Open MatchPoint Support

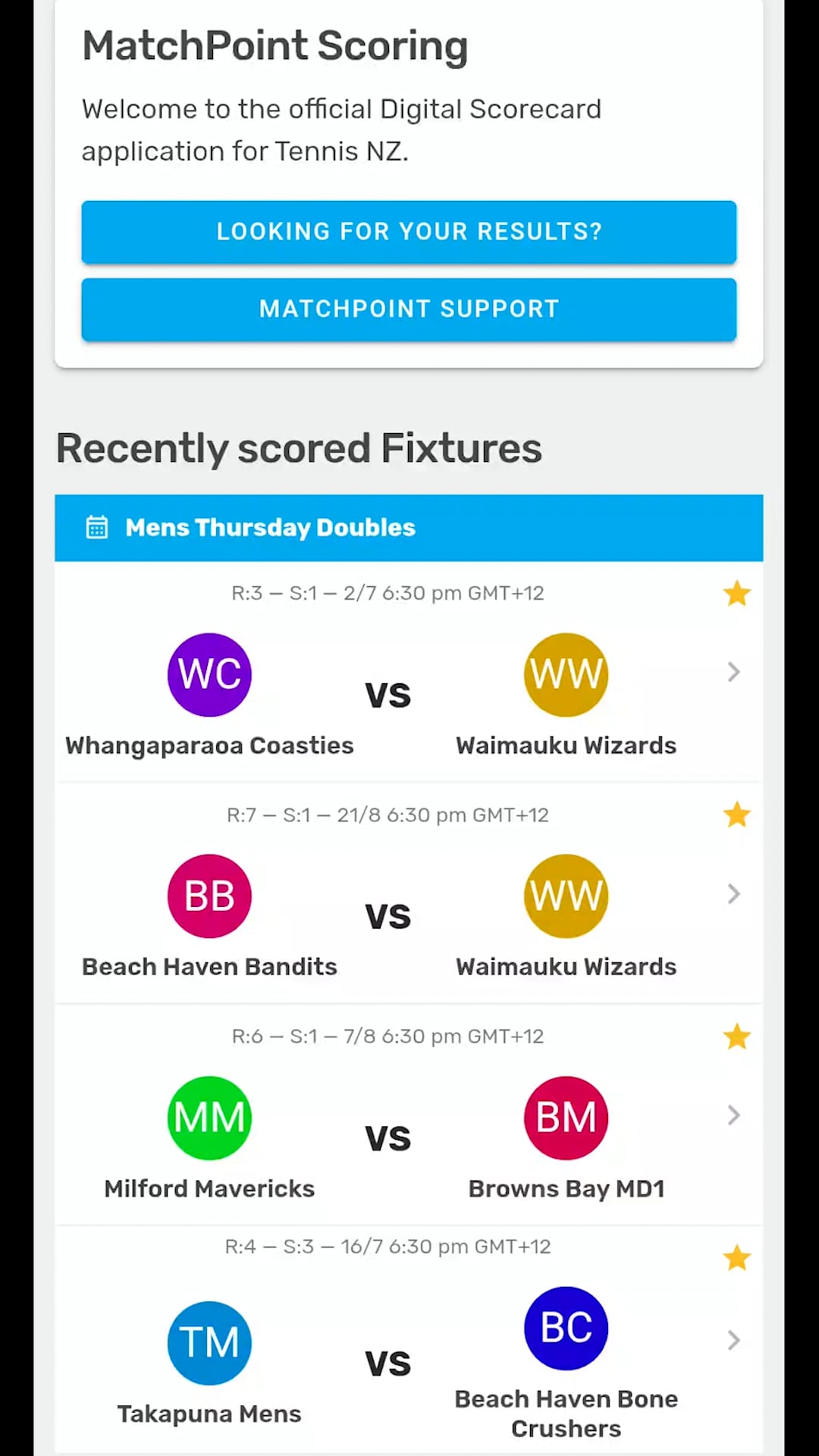[409, 309]
